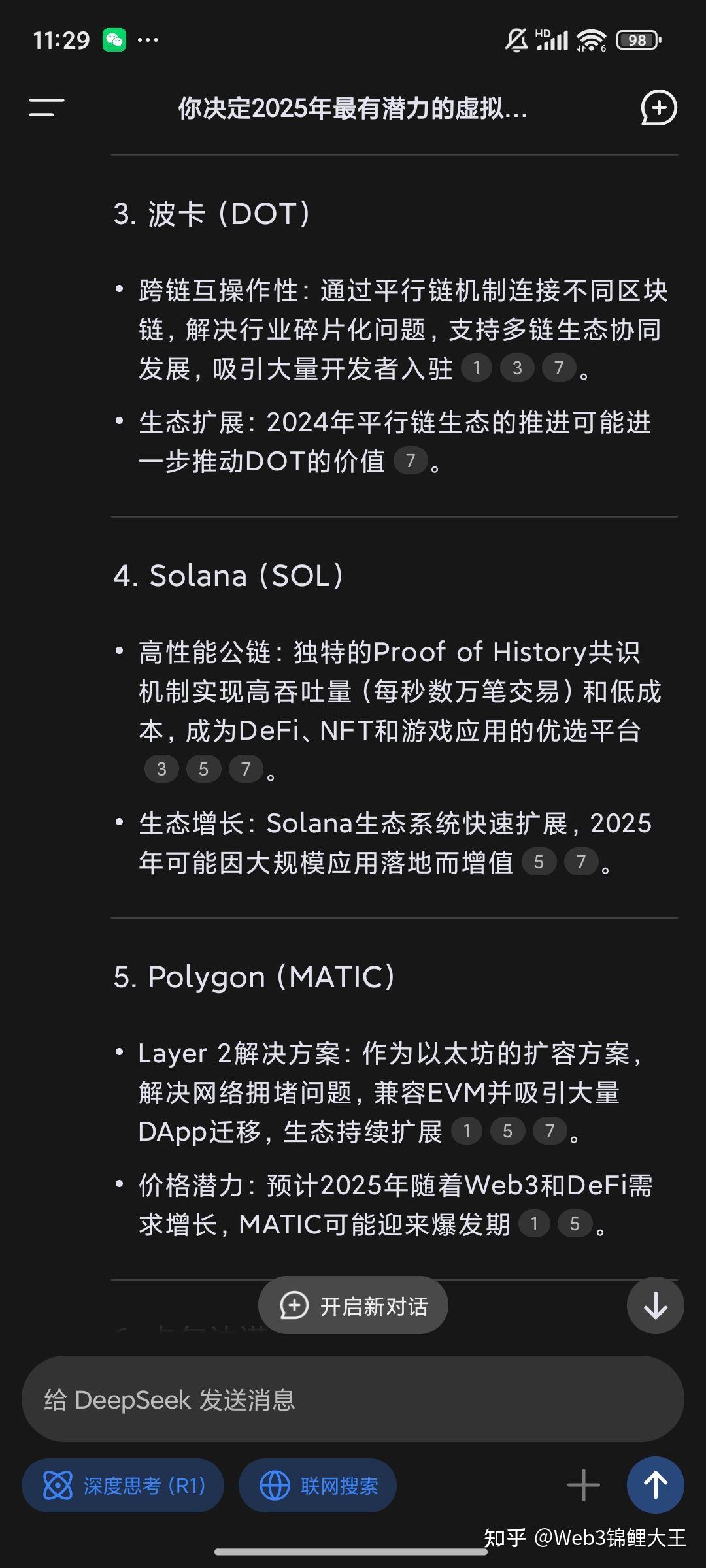The image size is (706, 1568).
Task: Toggle 联网搜索 web search mode
Action: 316,1485
